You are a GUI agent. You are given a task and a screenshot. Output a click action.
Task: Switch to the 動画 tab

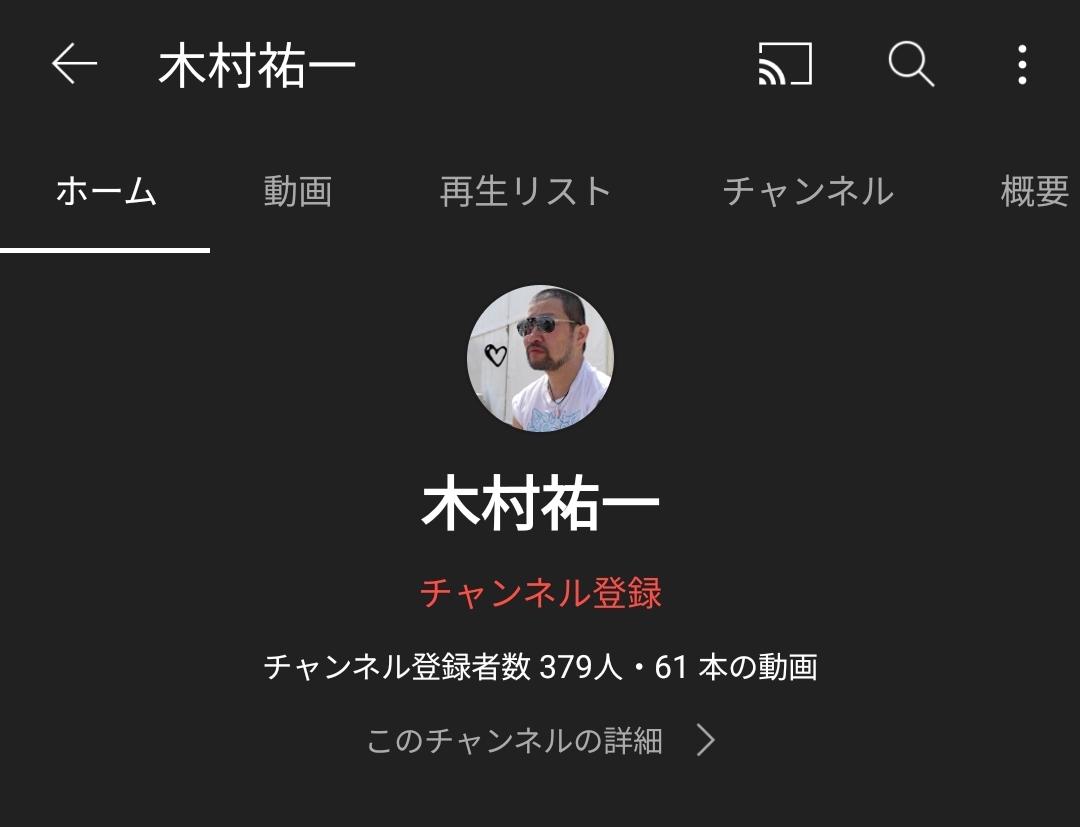297,191
